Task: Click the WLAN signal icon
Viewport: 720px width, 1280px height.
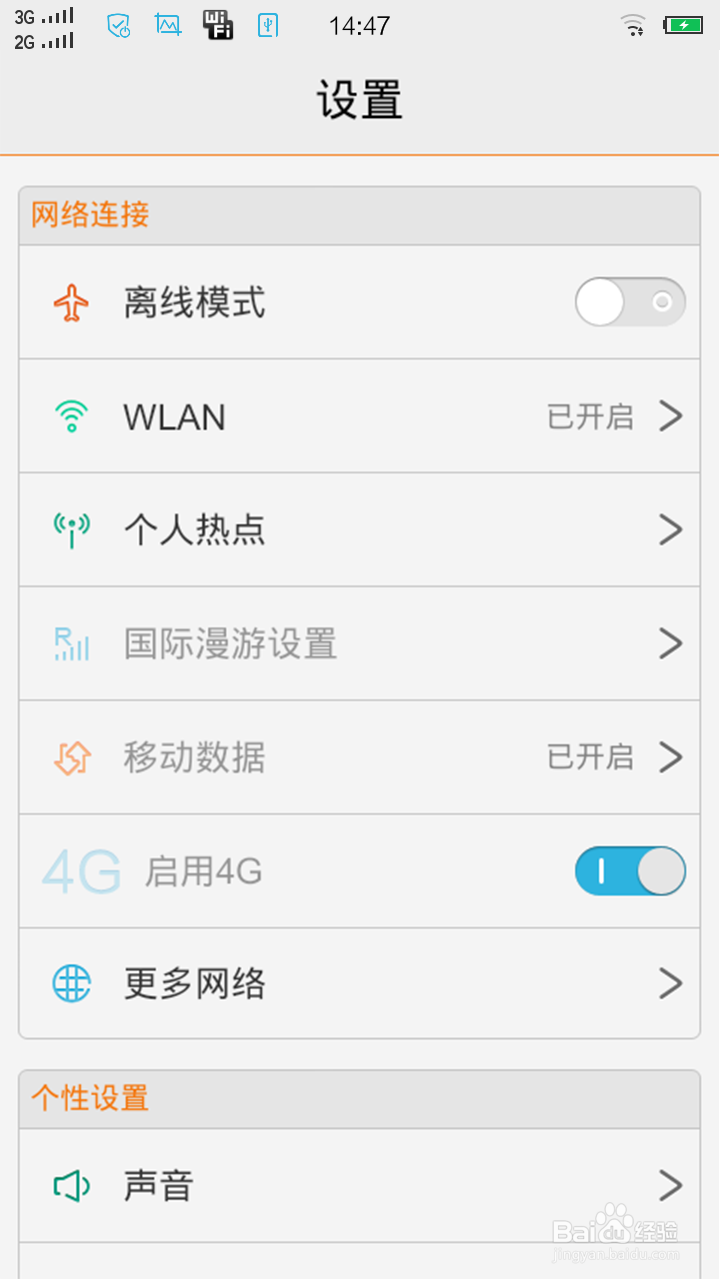Action: 70,416
